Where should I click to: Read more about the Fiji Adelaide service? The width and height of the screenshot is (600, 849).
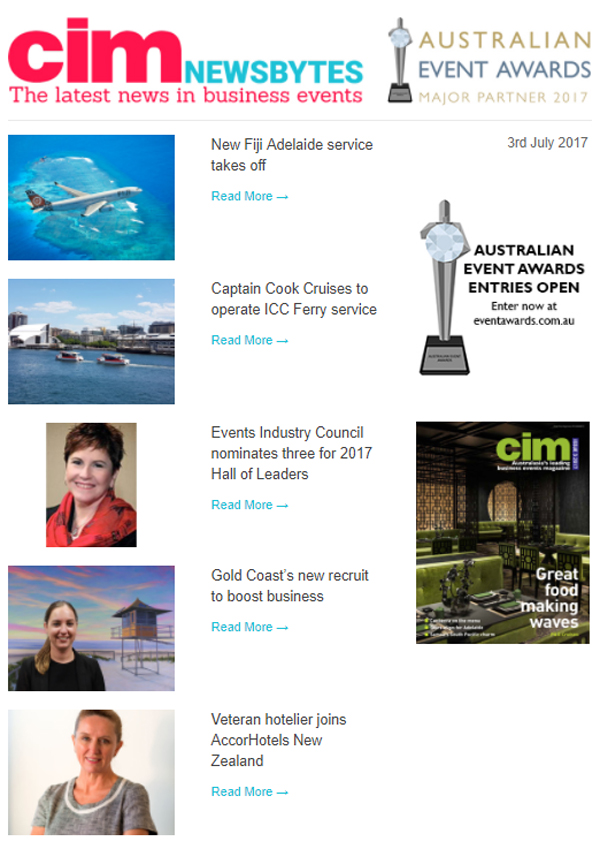point(249,197)
